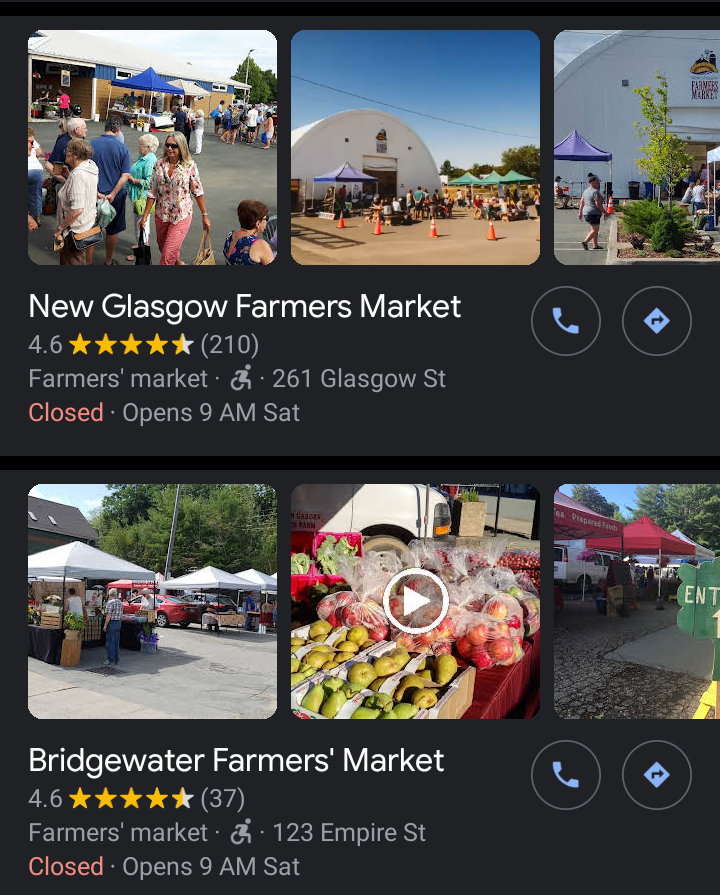View Bridgewater photo with red tents

tap(636, 602)
